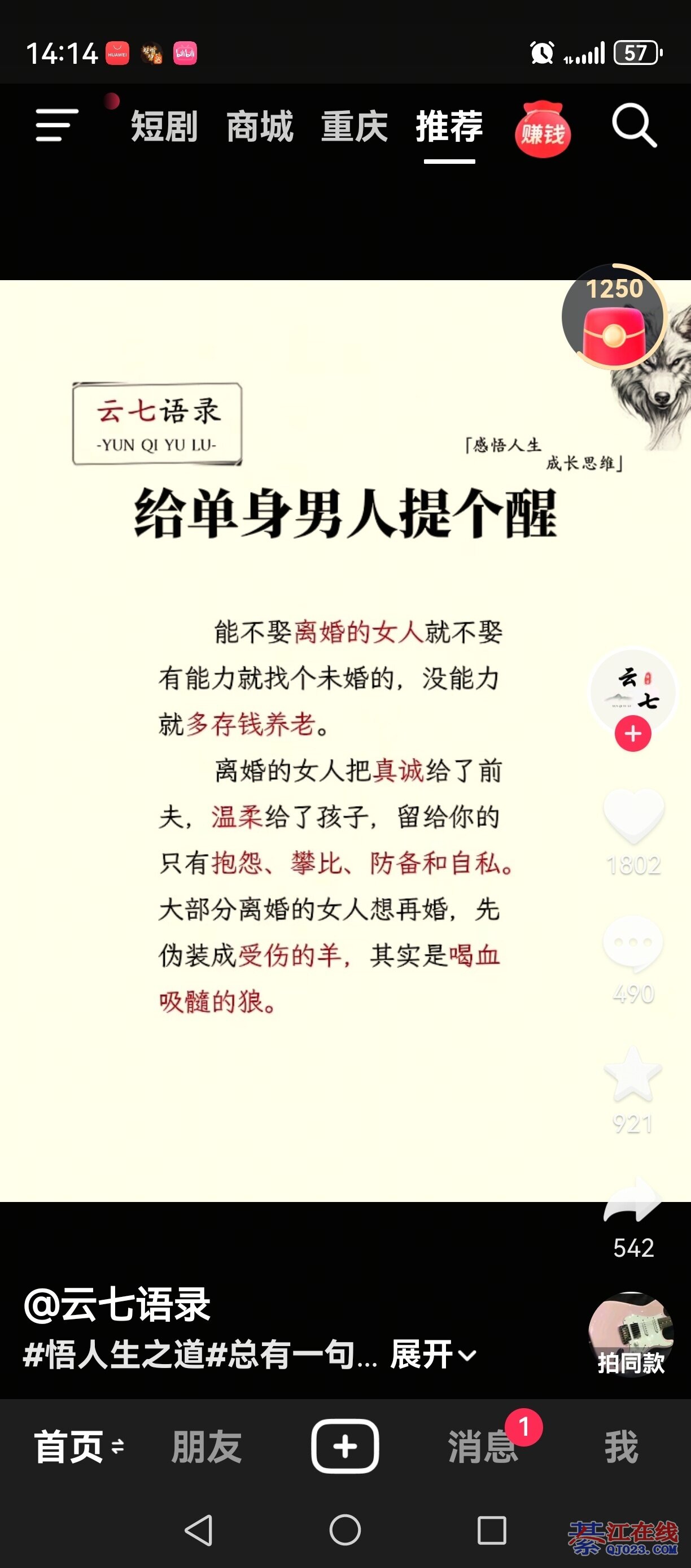Create a new post with plus

345,1446
